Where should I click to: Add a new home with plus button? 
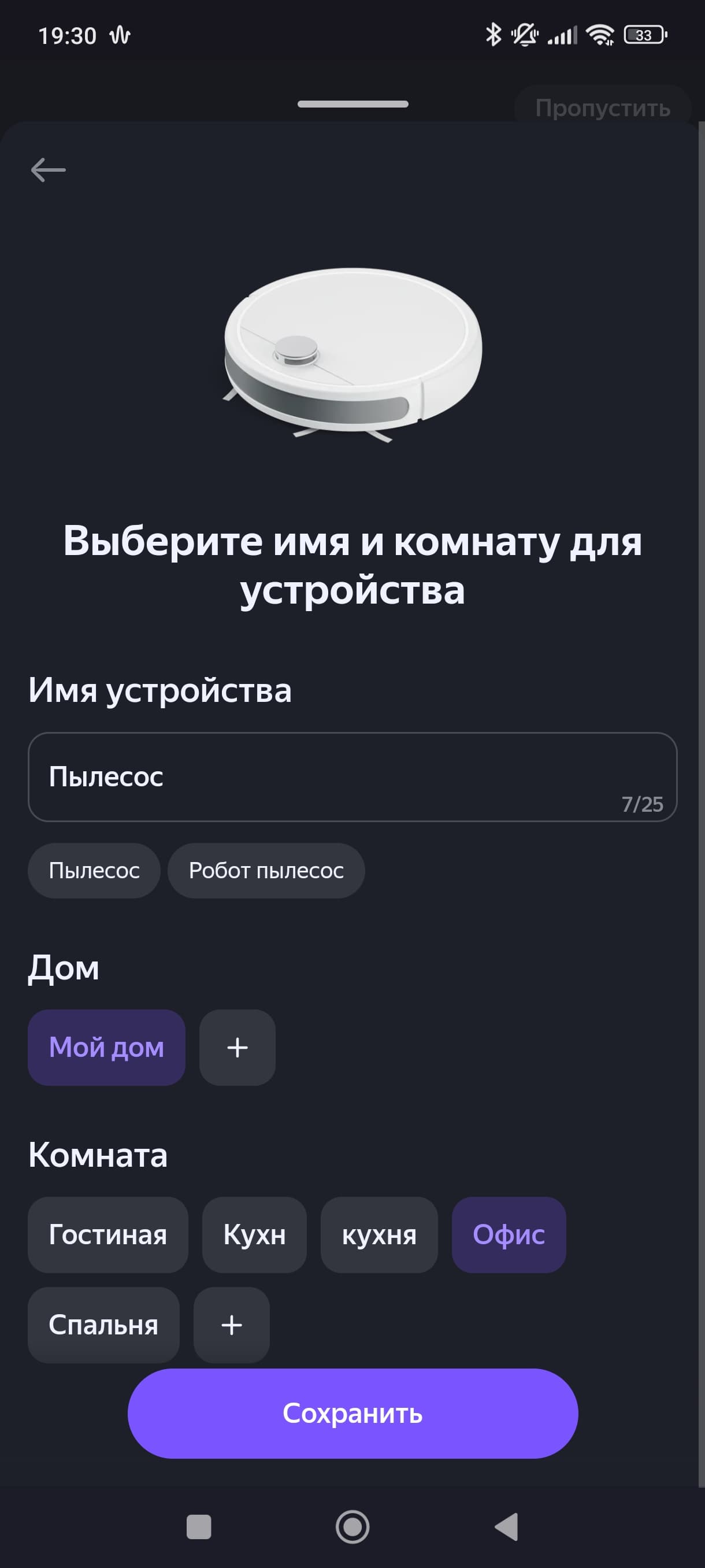click(238, 1047)
